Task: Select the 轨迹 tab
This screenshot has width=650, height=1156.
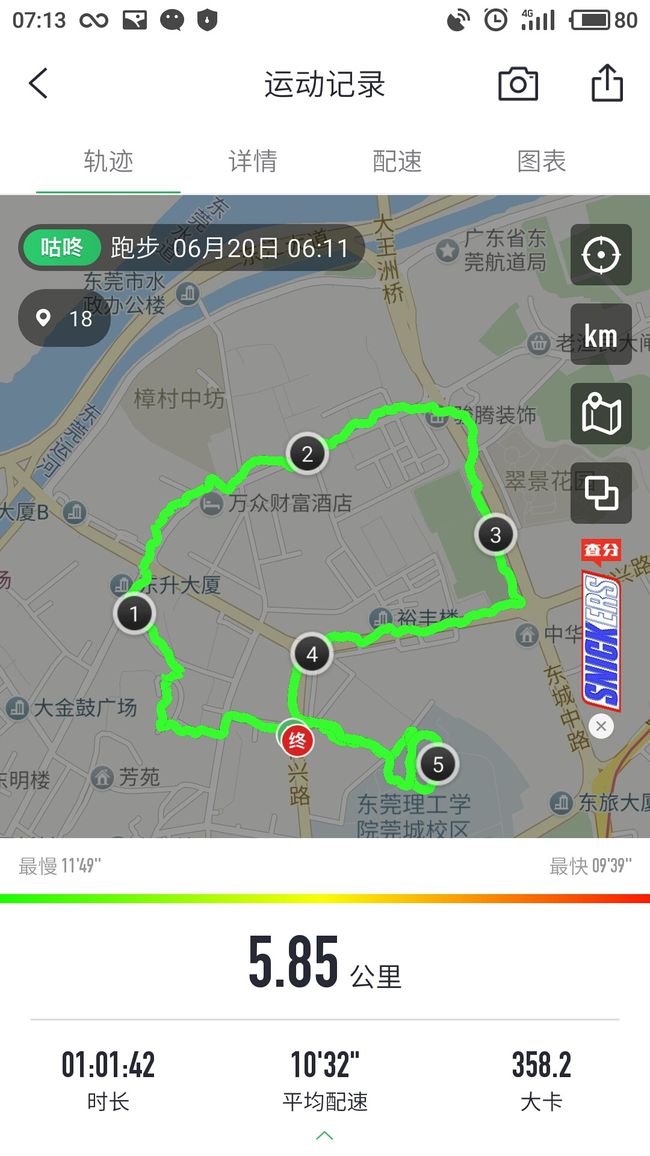Action: 108,161
